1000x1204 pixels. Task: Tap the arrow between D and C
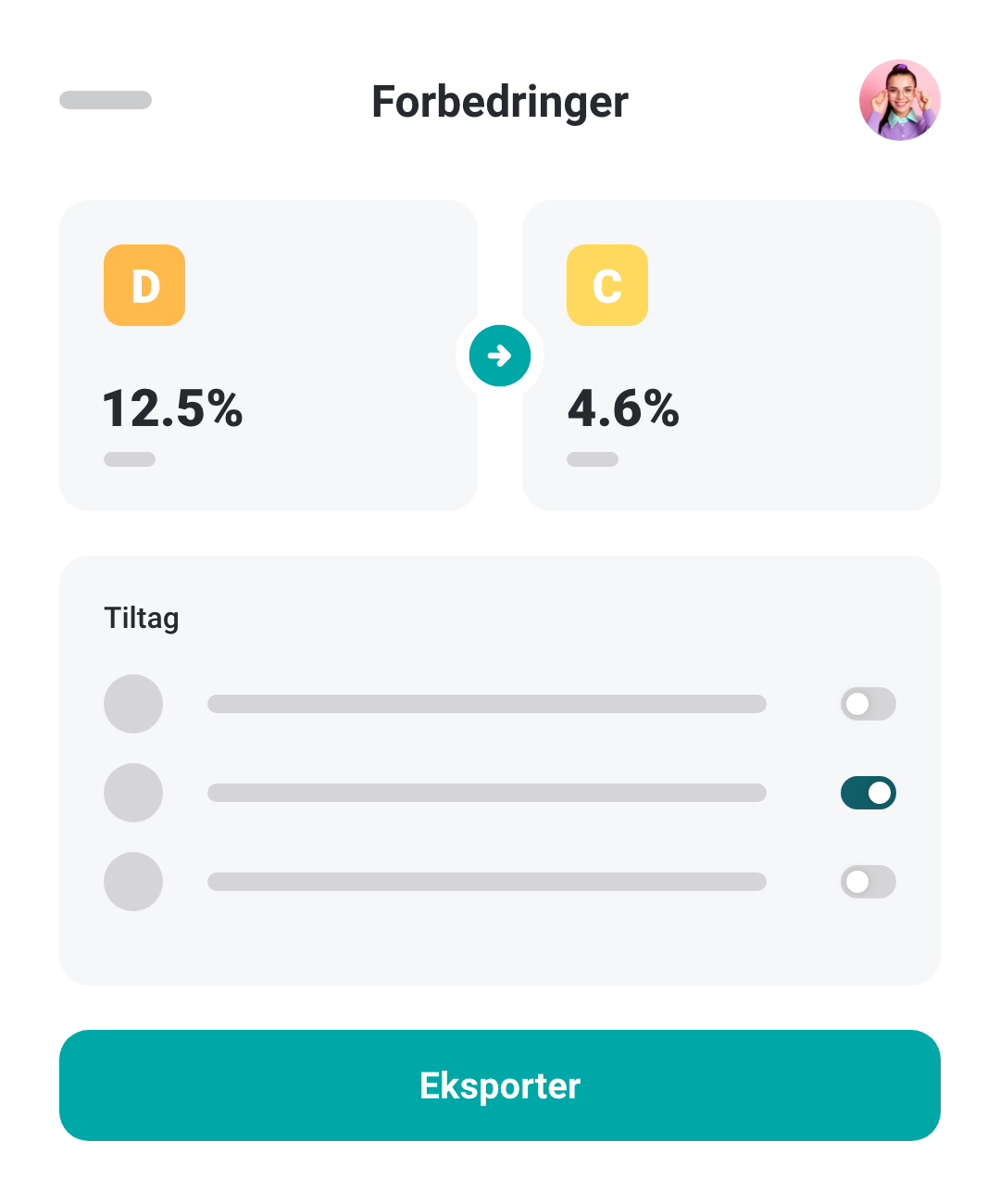[x=500, y=356]
